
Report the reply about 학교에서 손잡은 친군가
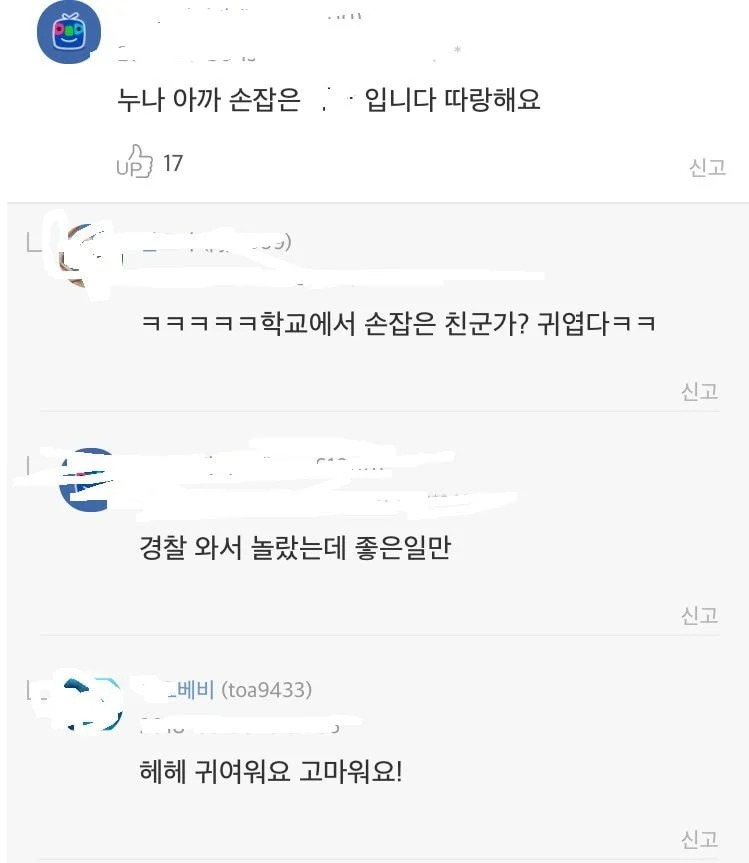pos(699,391)
